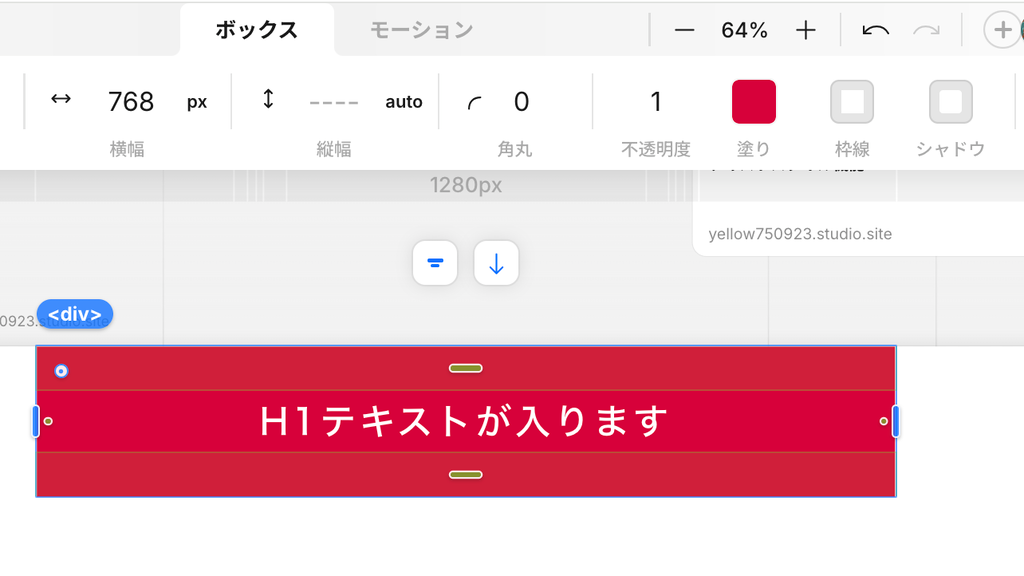The height and width of the screenshot is (576, 1024).
Task: Open the 枠線 border settings
Action: [852, 101]
